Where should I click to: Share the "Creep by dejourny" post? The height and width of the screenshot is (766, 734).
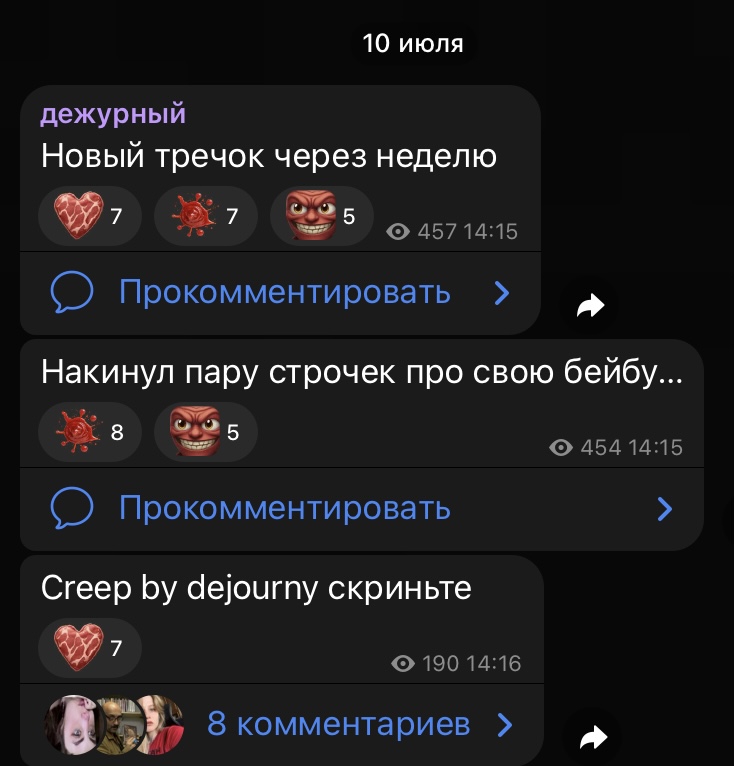coord(593,739)
